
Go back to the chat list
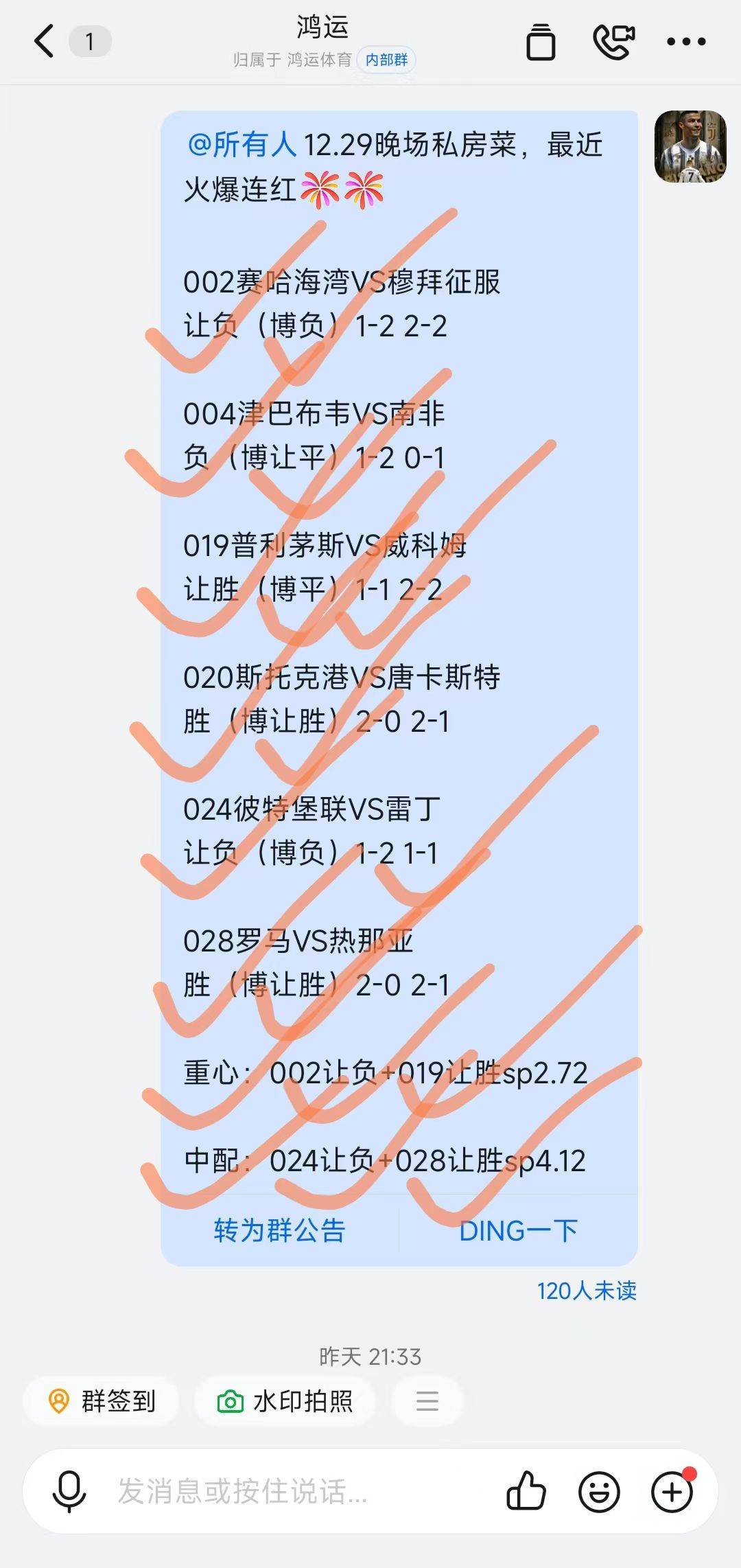click(x=45, y=41)
